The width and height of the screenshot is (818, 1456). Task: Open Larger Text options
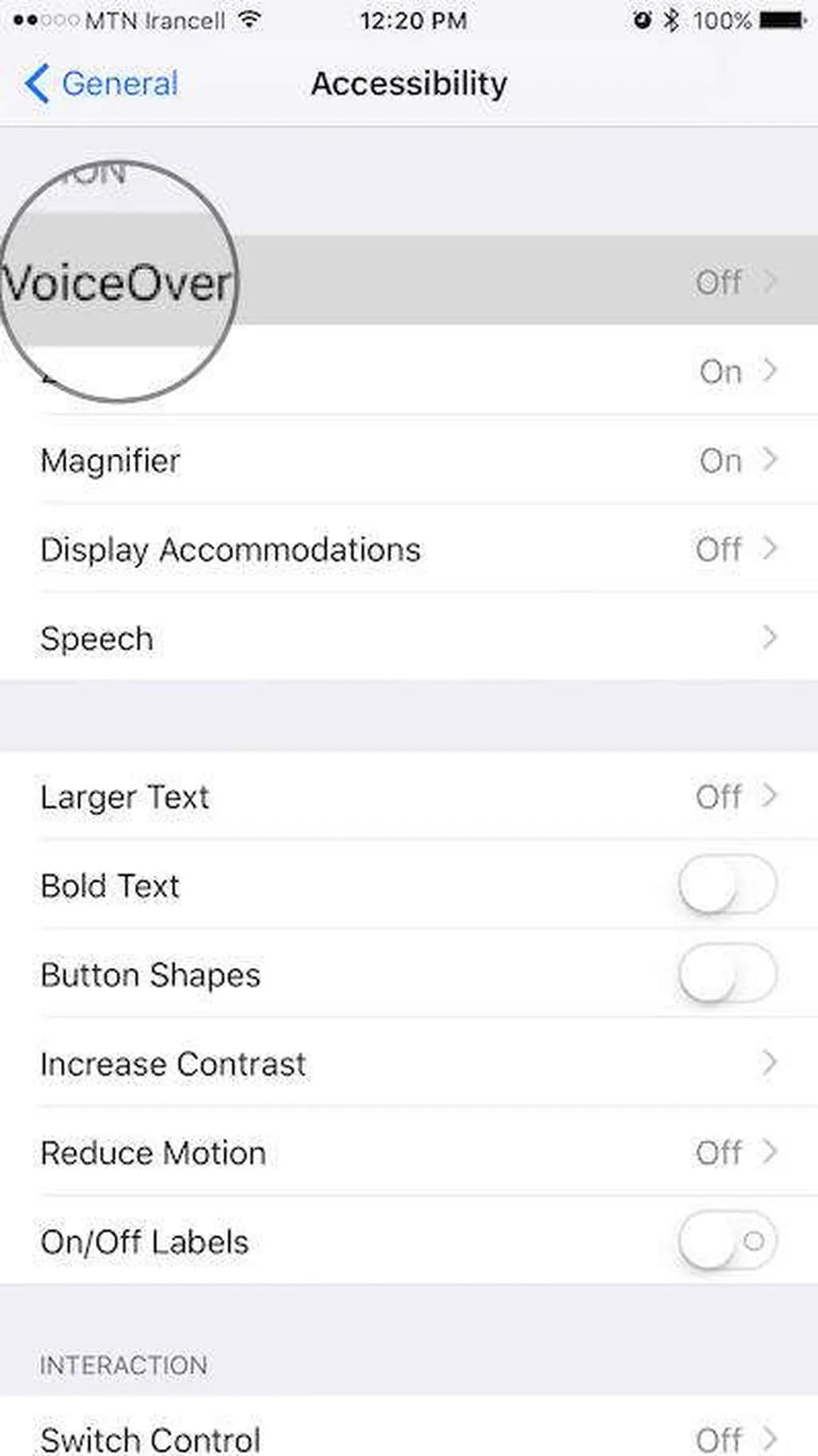407,797
